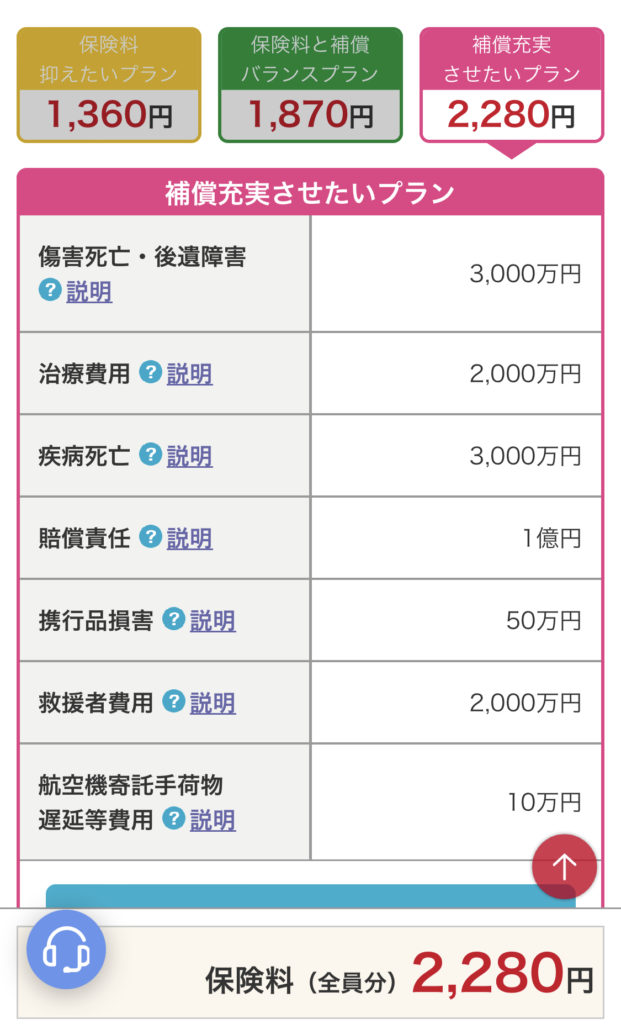Open 説明 link for 治療費用
This screenshot has height=1024, width=621.
(x=189, y=374)
